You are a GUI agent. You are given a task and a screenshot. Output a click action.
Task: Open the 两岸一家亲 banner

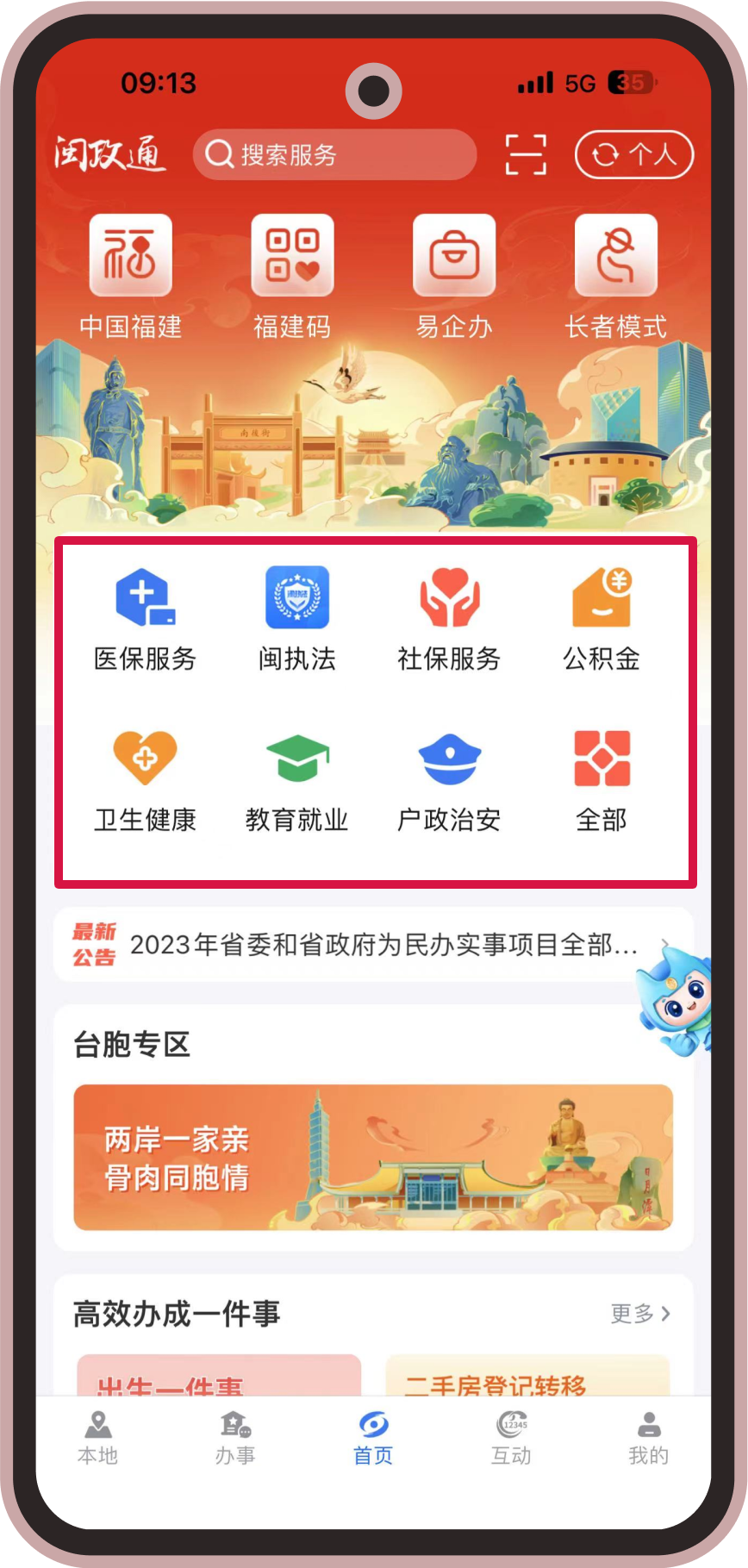click(372, 1157)
